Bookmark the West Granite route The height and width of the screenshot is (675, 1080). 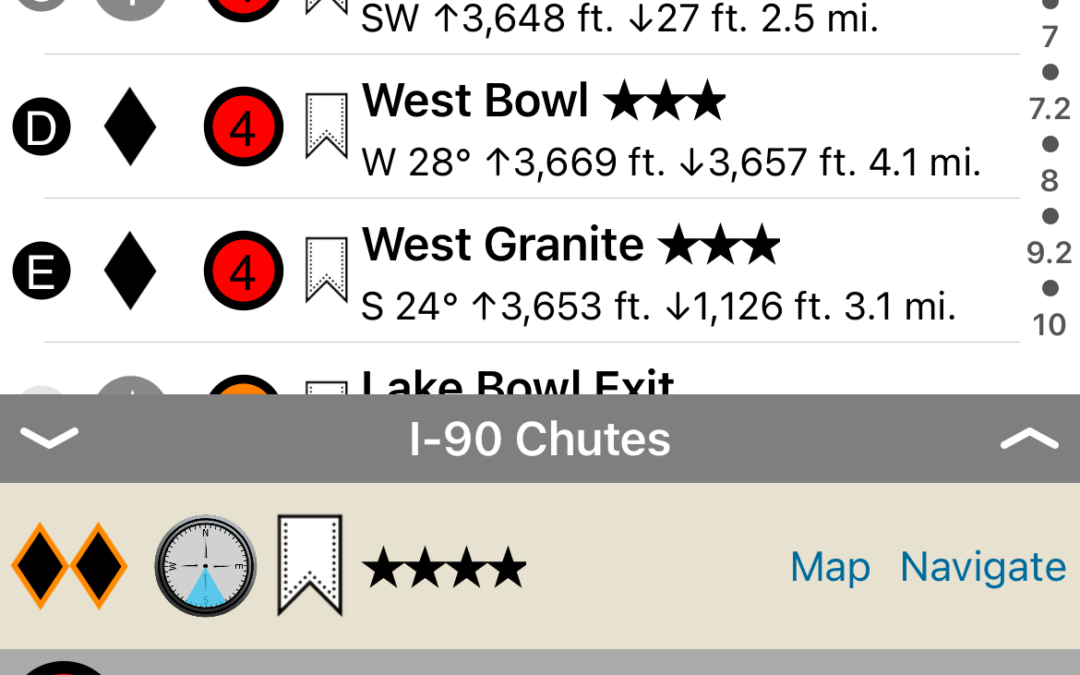[326, 270]
